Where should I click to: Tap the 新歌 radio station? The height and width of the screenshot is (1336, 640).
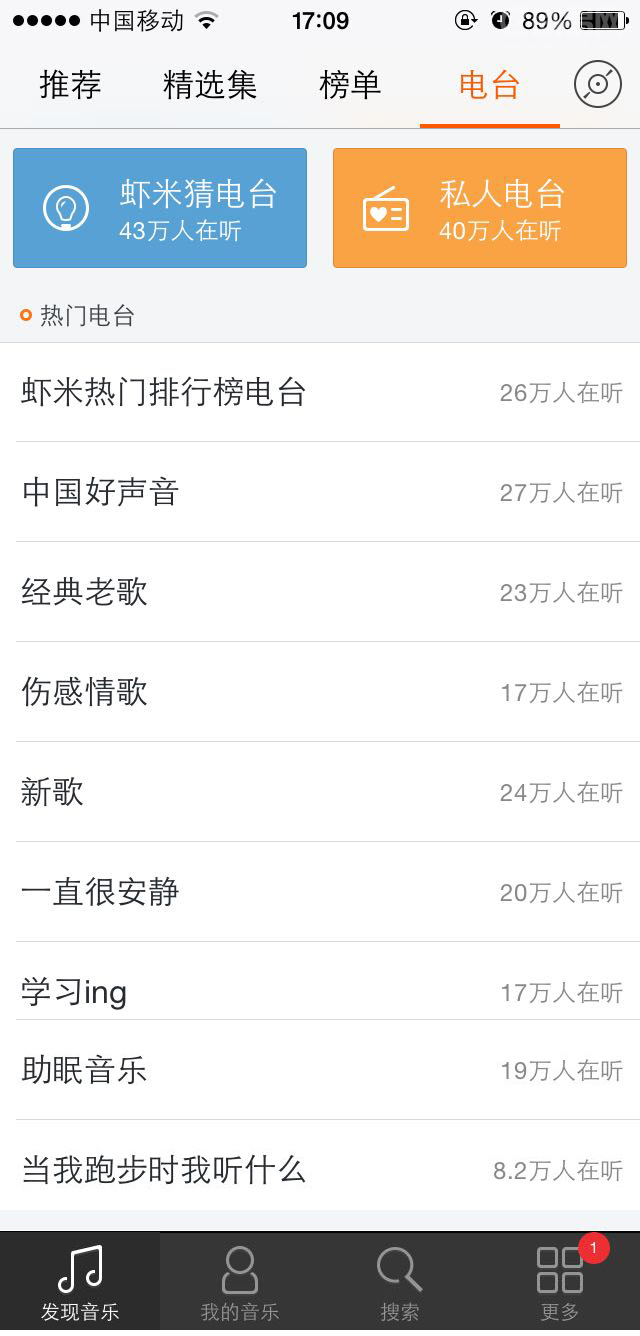click(x=320, y=792)
